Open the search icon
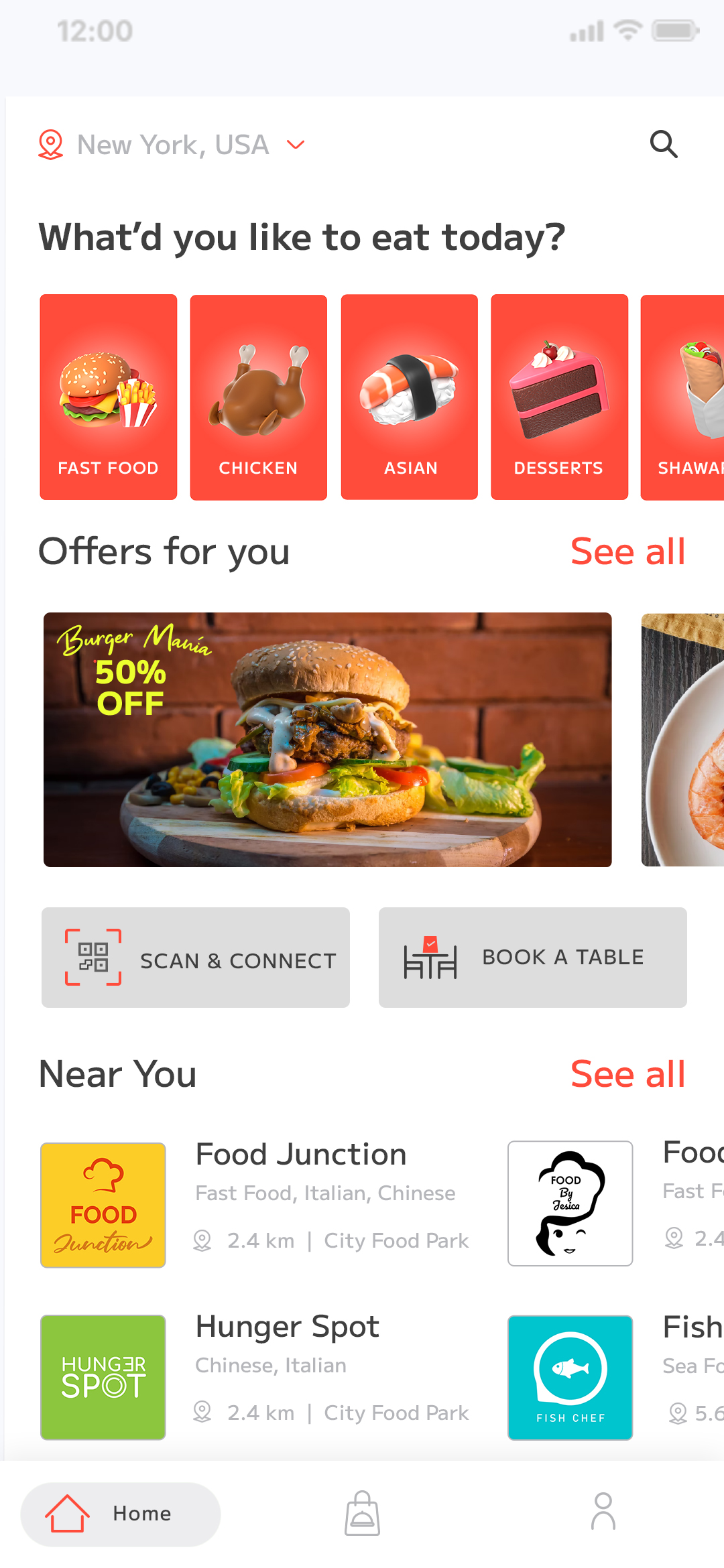The width and height of the screenshot is (724, 1568). tap(664, 144)
